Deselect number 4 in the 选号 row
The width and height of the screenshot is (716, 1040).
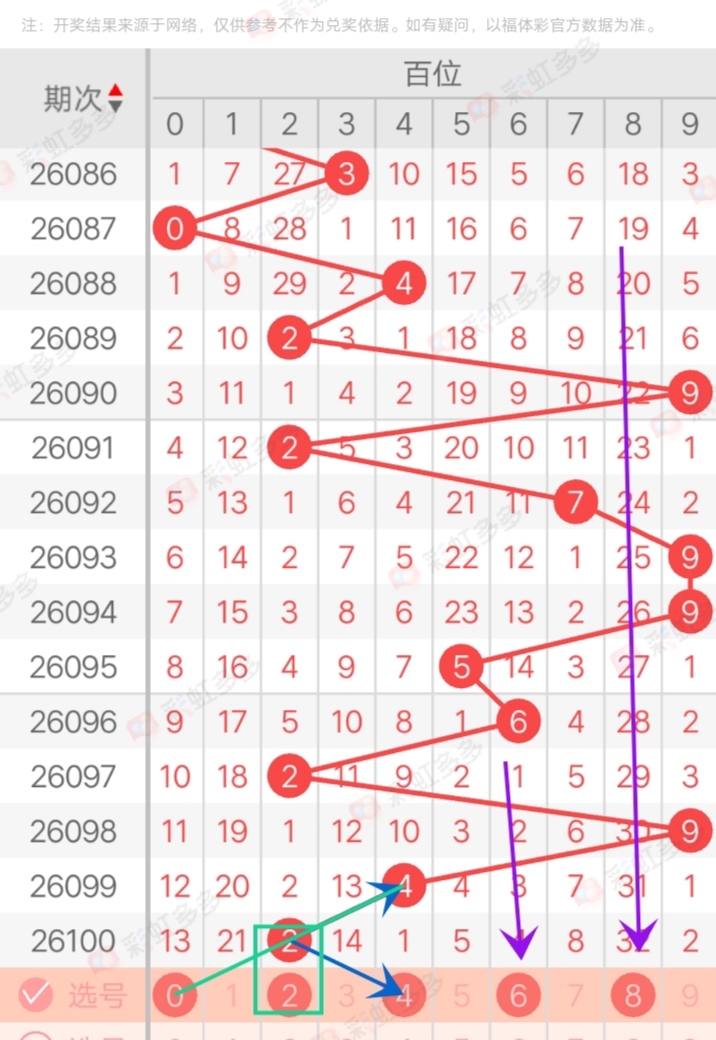[404, 994]
